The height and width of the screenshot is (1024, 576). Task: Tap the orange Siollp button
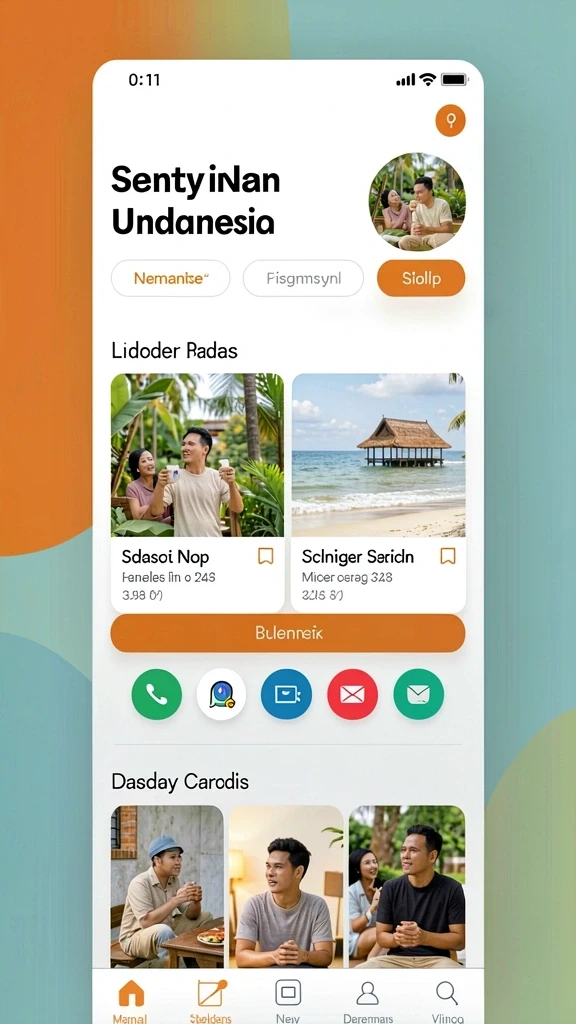tap(421, 278)
